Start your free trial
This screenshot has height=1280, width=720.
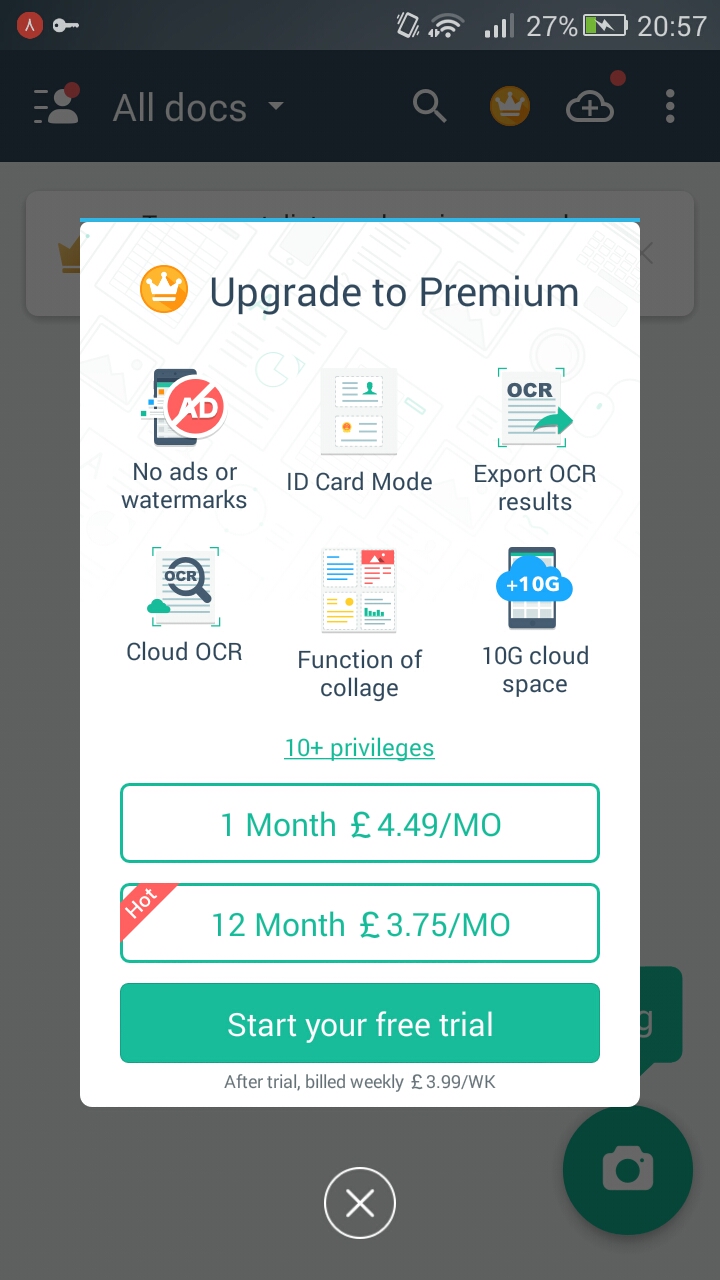coord(360,1023)
